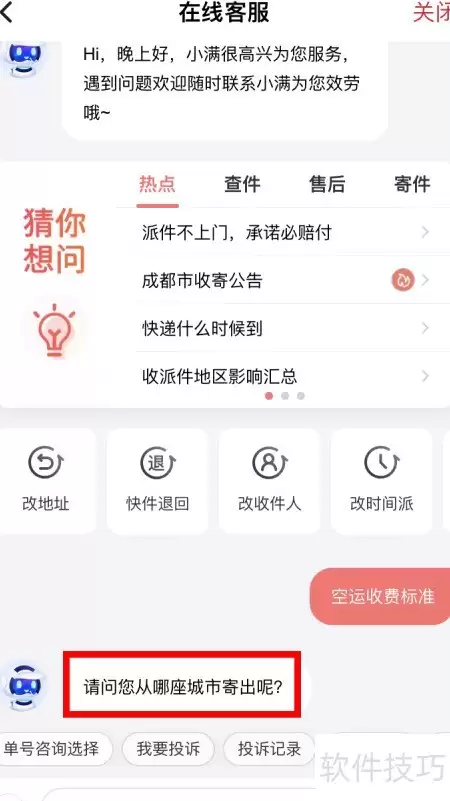Tap the 单号咨询选择 chip
Screen dimensions: 450x801
pyautogui.click(x=54, y=749)
